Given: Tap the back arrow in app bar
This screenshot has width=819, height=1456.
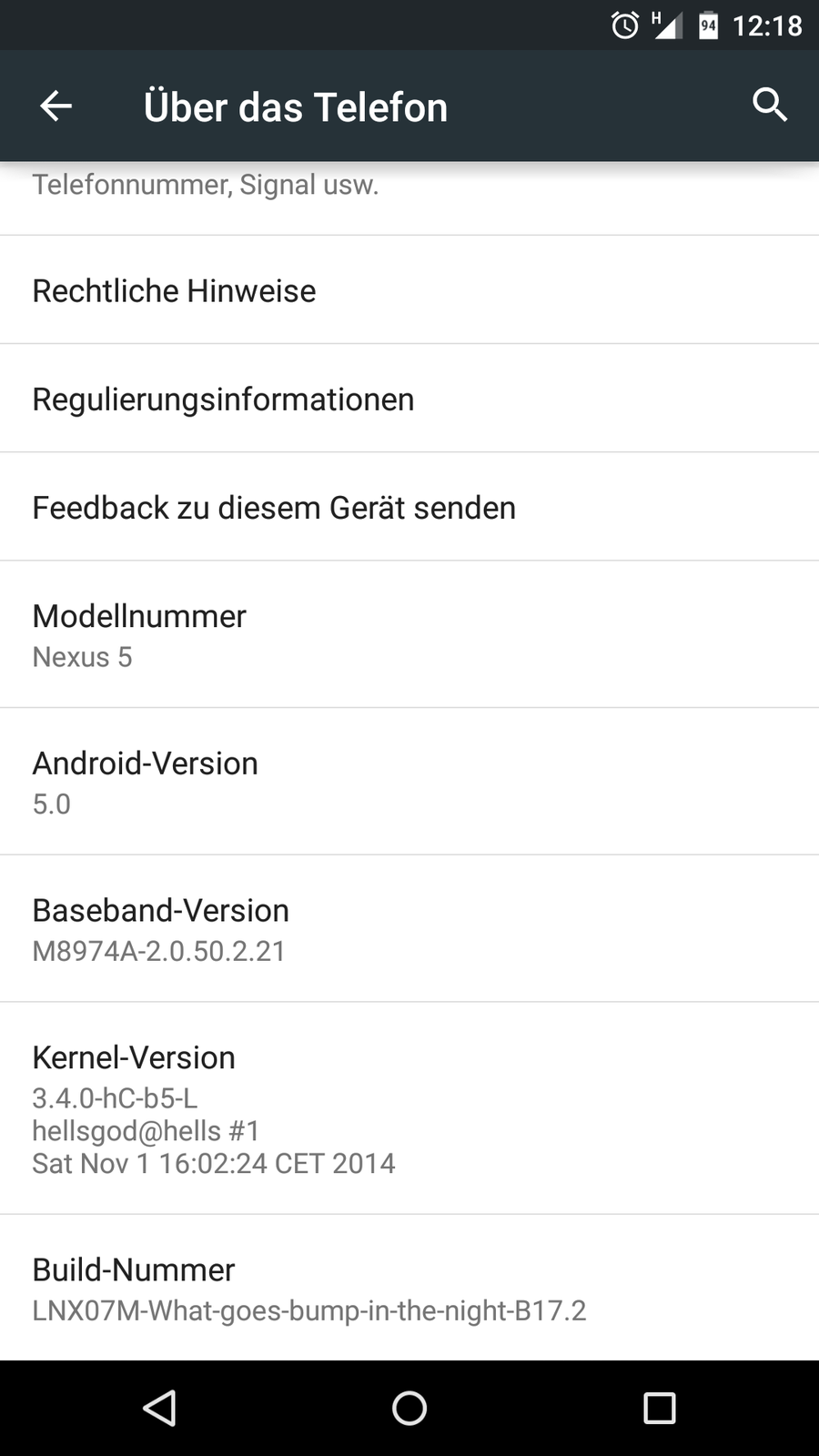Looking at the screenshot, I should pos(56,106).
